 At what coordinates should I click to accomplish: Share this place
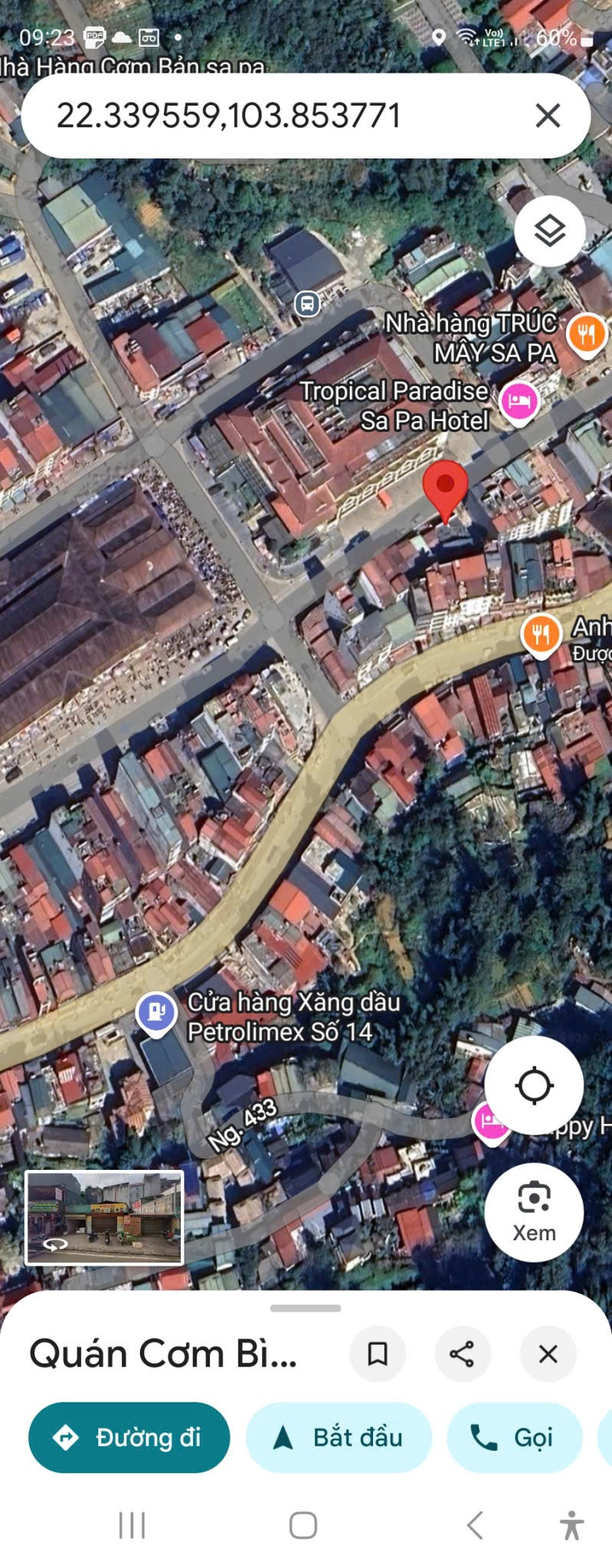pyautogui.click(x=462, y=1354)
